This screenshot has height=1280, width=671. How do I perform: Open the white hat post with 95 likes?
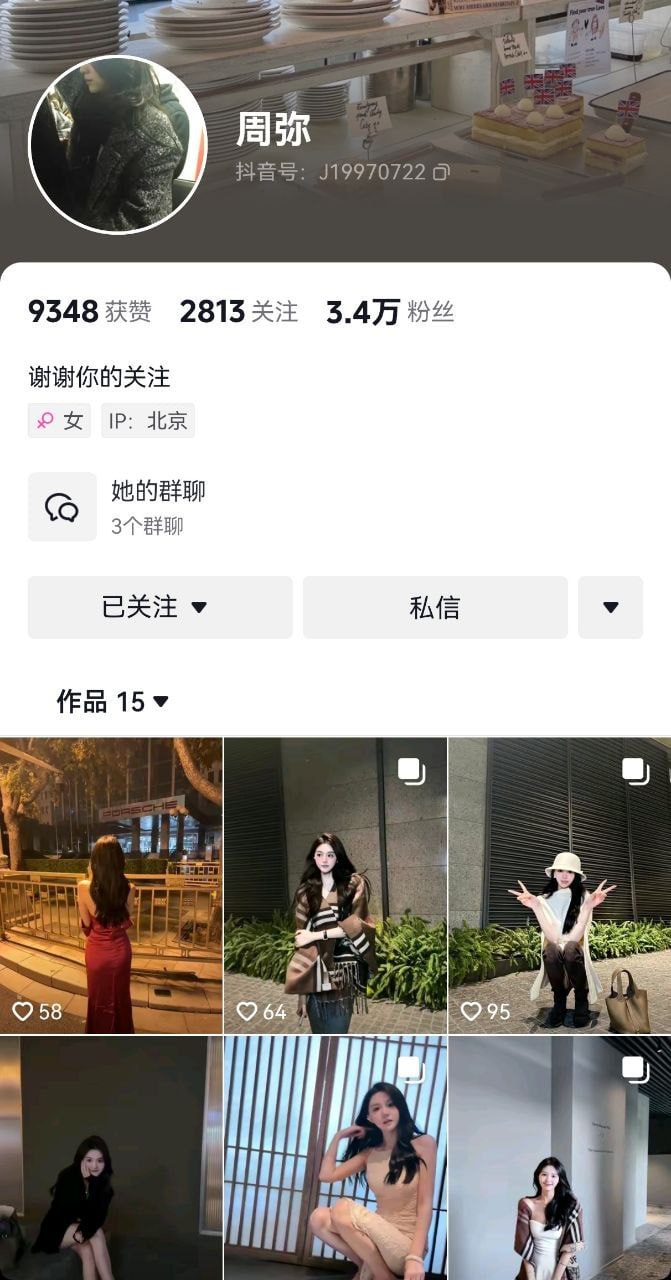click(560, 885)
